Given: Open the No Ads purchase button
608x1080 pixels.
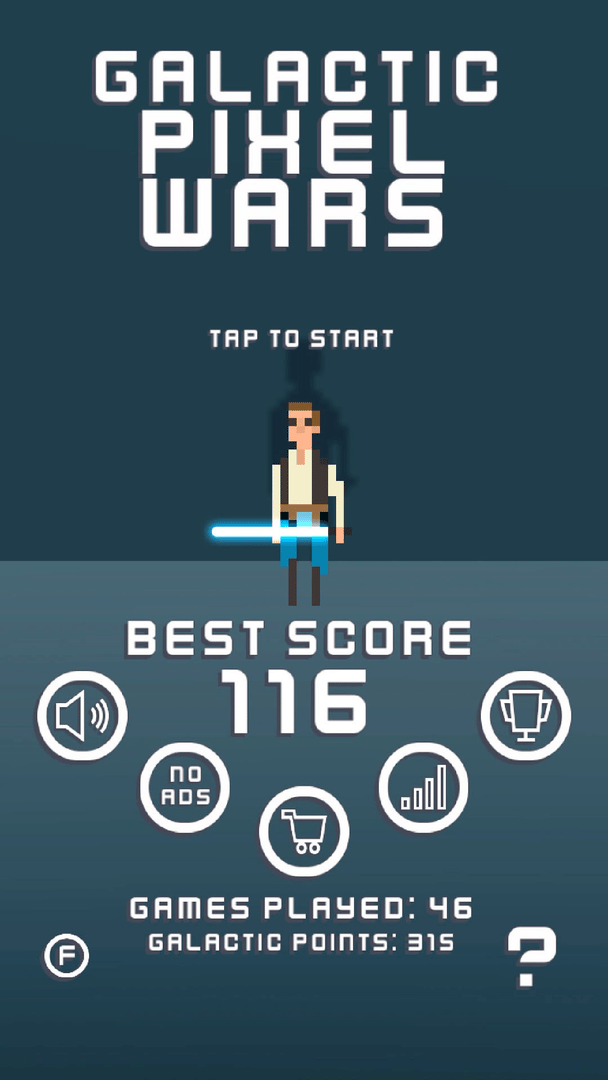Looking at the screenshot, I should (x=185, y=787).
